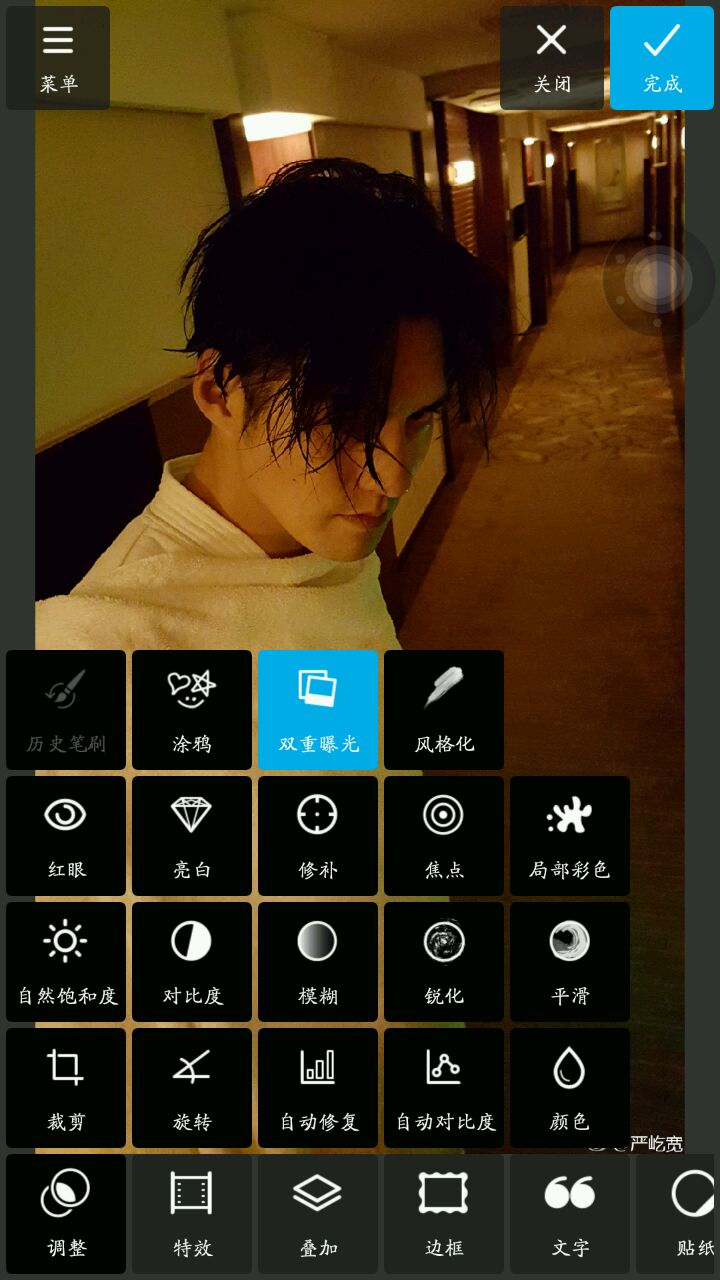
Task: Select the 涂鸦 doodle tool
Action: pyautogui.click(x=192, y=710)
